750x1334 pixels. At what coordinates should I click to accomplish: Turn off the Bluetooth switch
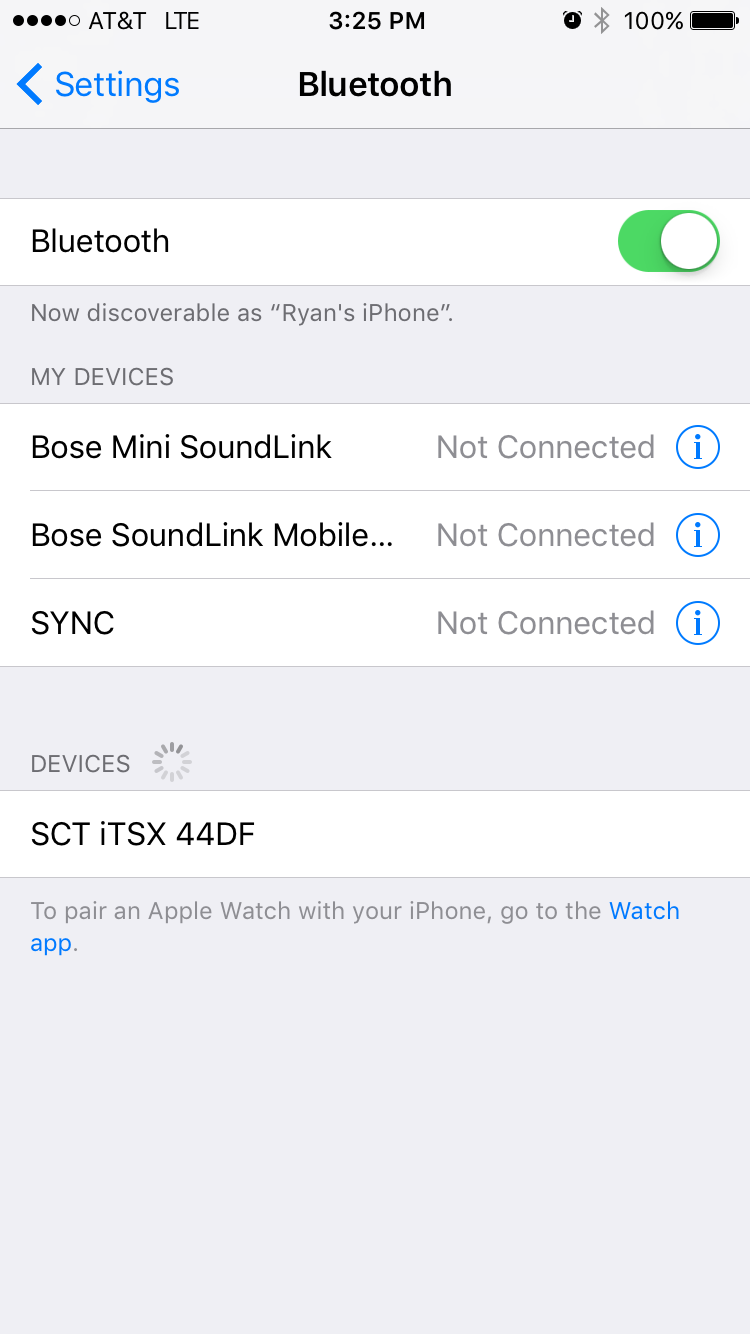[x=669, y=241]
